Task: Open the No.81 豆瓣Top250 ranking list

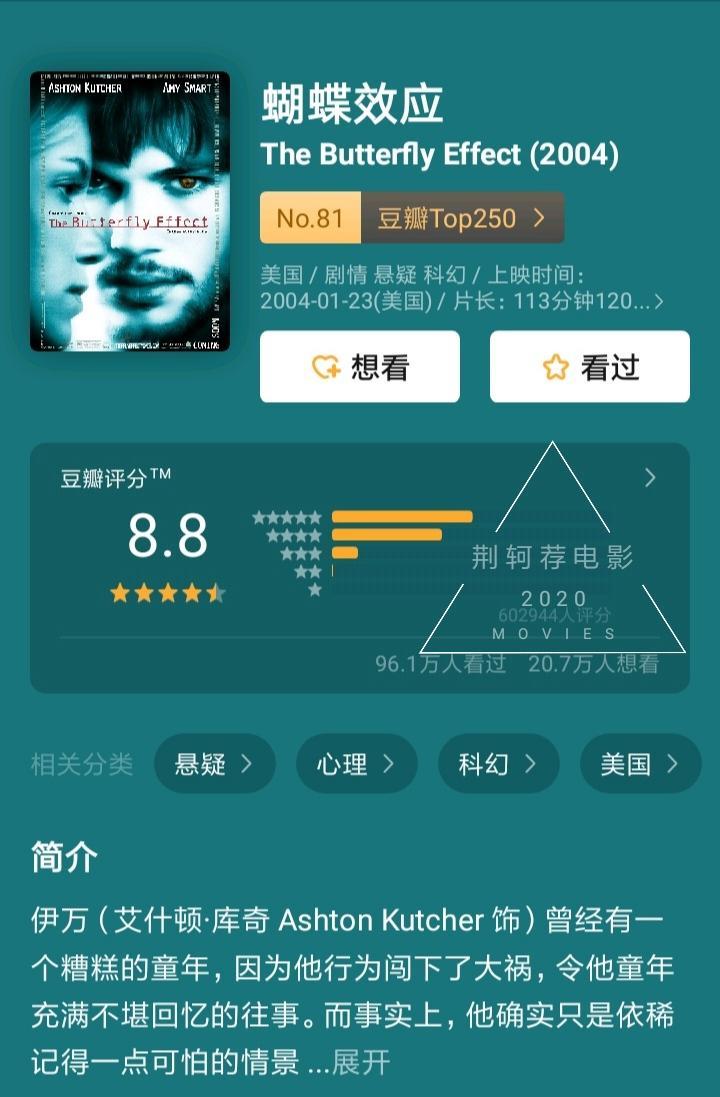Action: coord(412,218)
